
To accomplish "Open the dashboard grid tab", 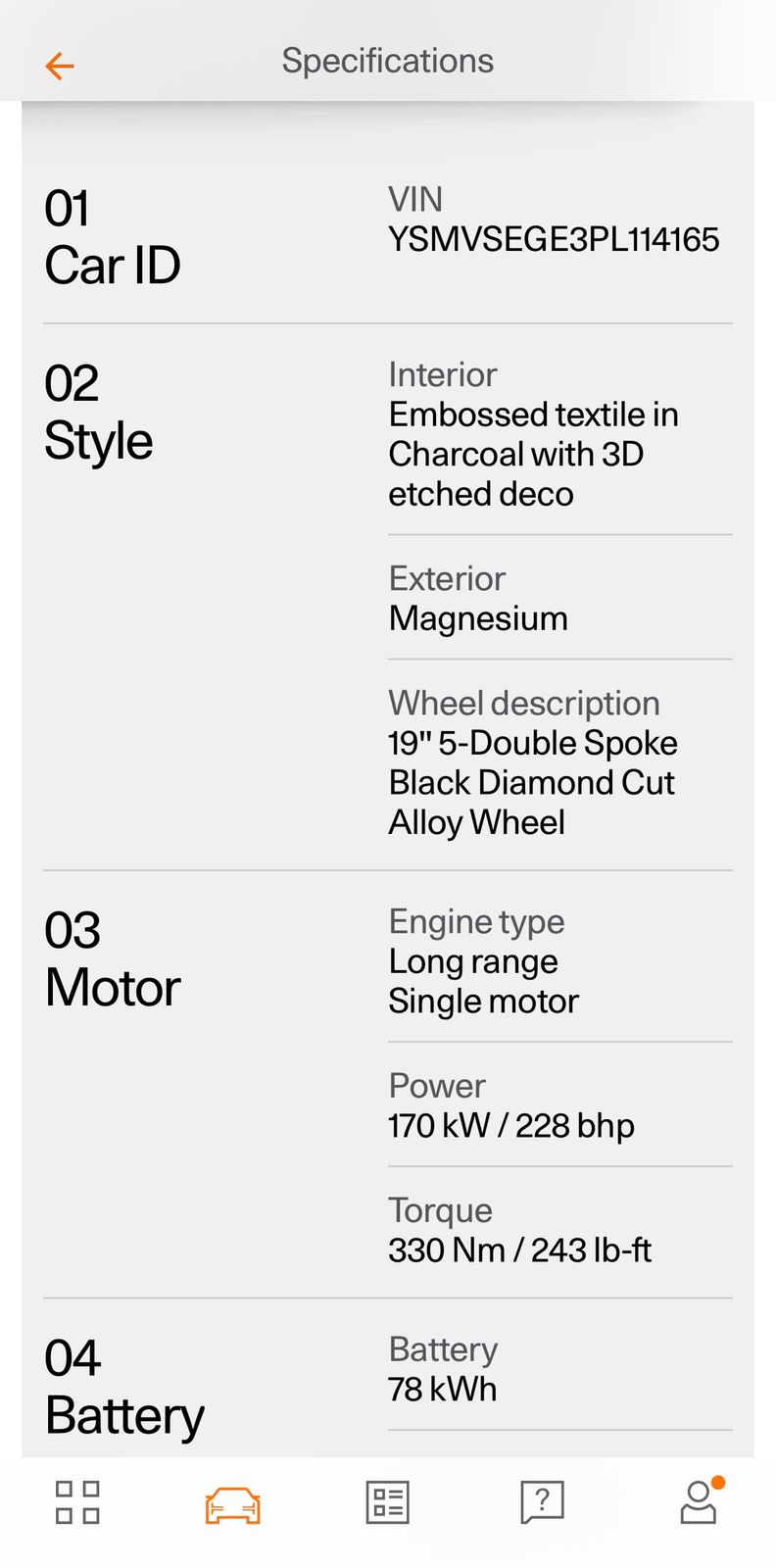I will point(77,1502).
